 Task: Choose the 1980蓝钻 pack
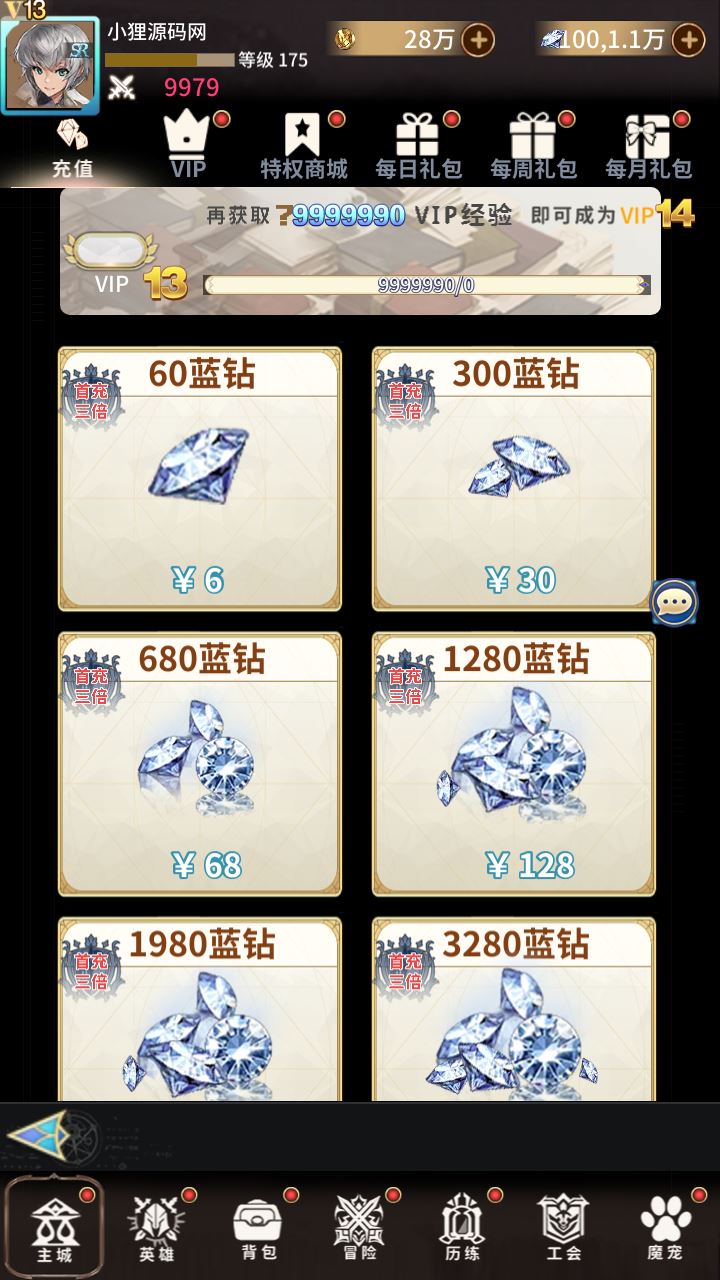pyautogui.click(x=200, y=1010)
